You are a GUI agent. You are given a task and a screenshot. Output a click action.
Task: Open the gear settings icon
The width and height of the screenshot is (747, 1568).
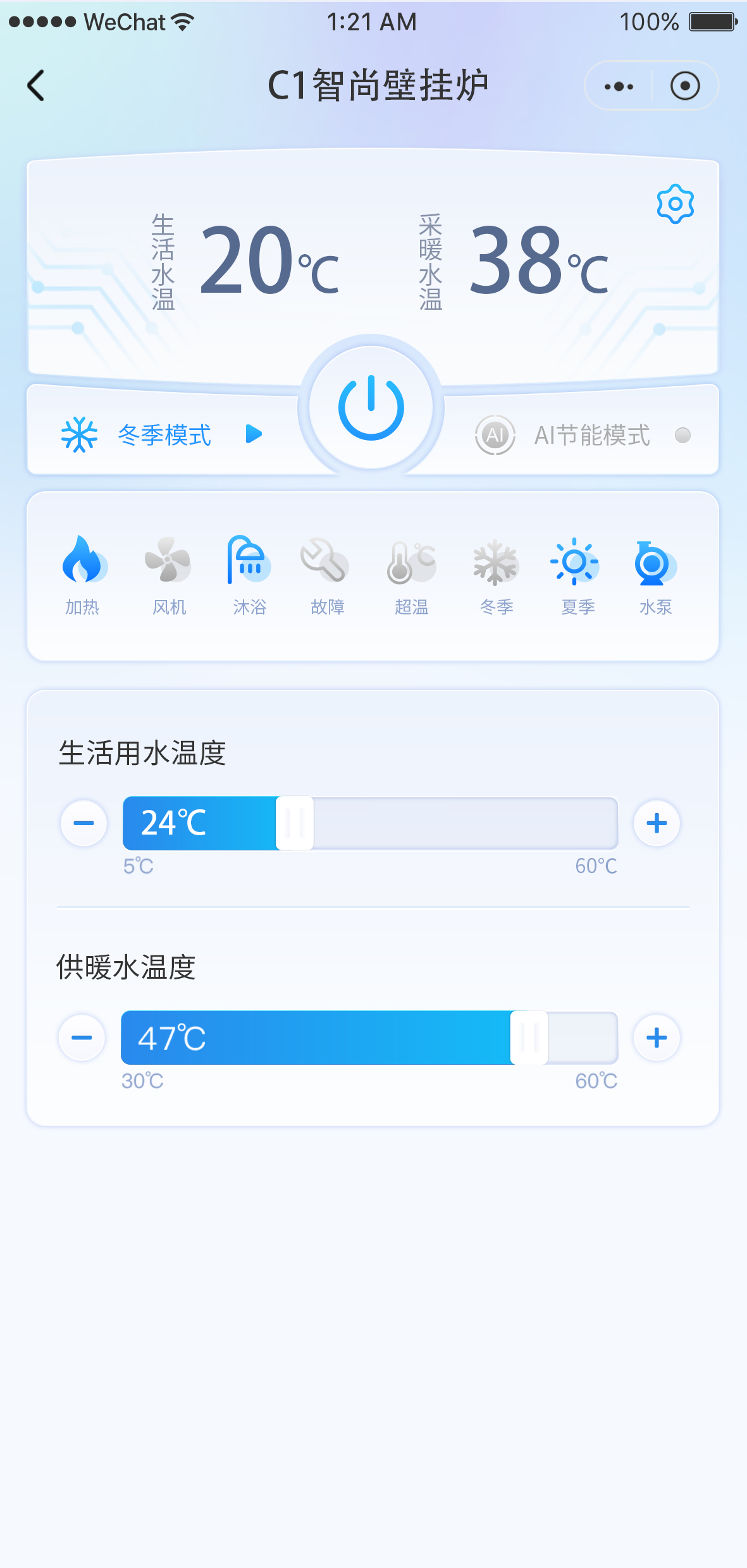675,204
